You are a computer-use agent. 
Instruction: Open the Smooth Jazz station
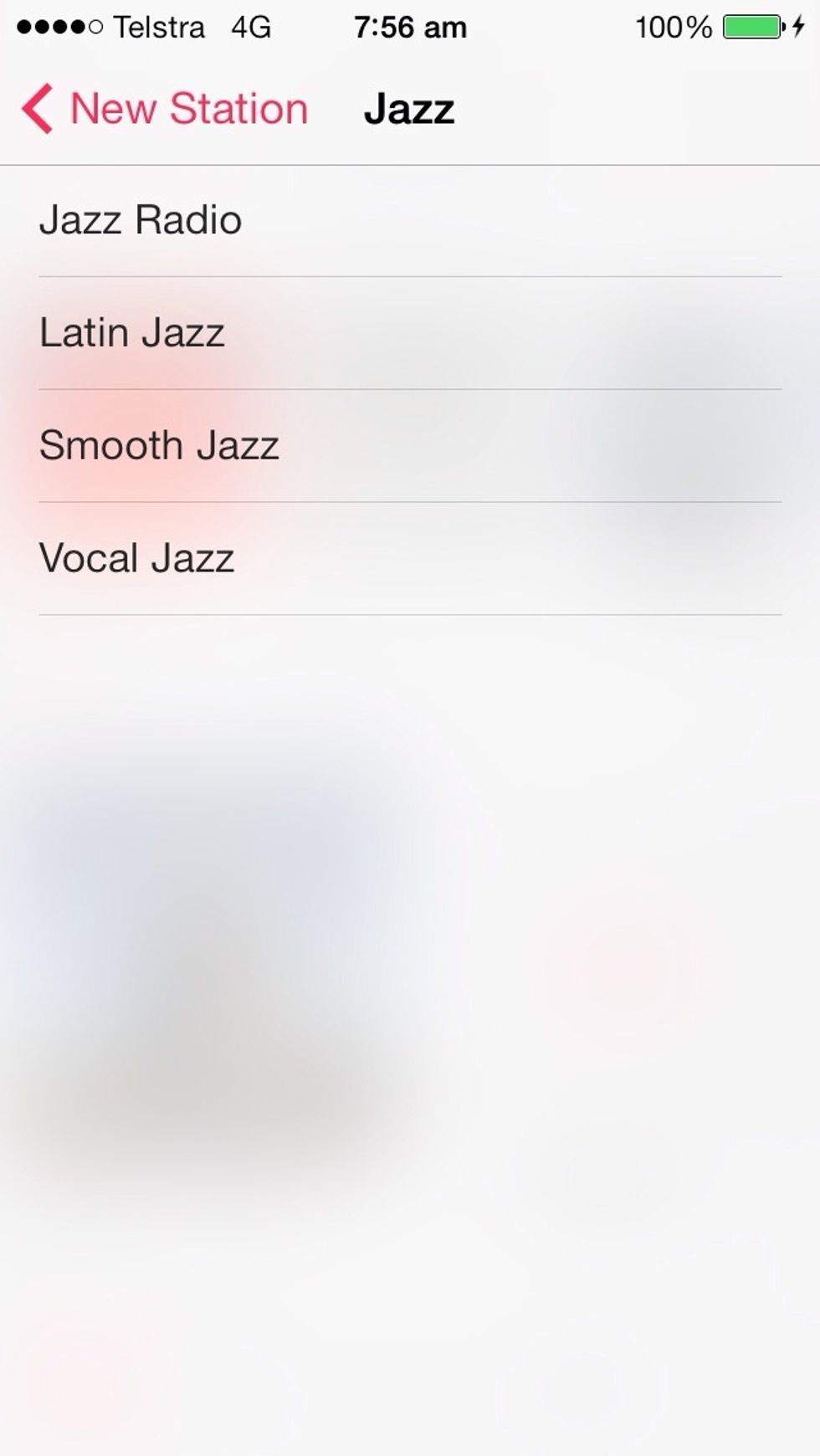coord(410,446)
